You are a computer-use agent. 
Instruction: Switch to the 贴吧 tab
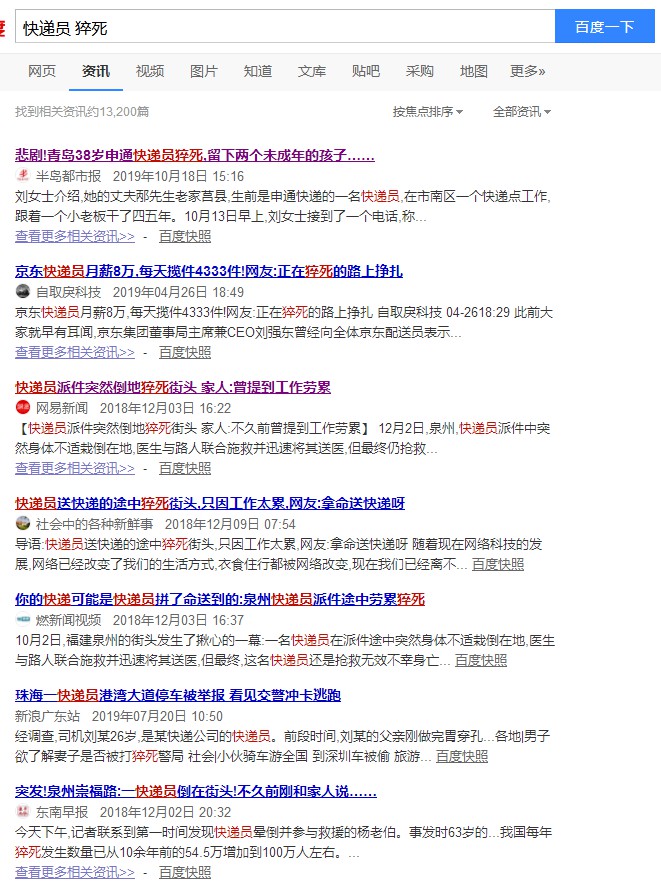click(366, 71)
